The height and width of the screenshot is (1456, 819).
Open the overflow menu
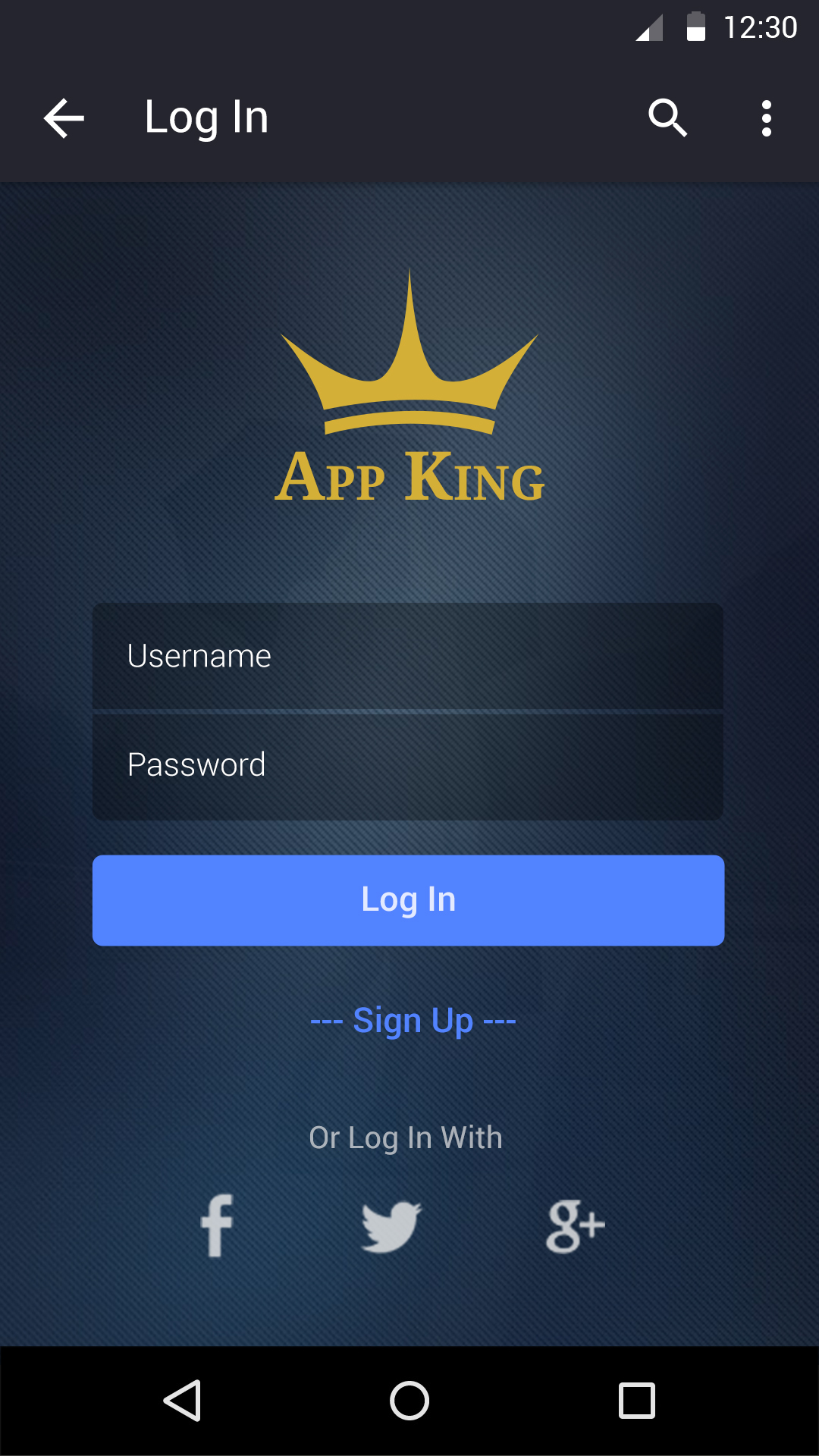pyautogui.click(x=767, y=118)
